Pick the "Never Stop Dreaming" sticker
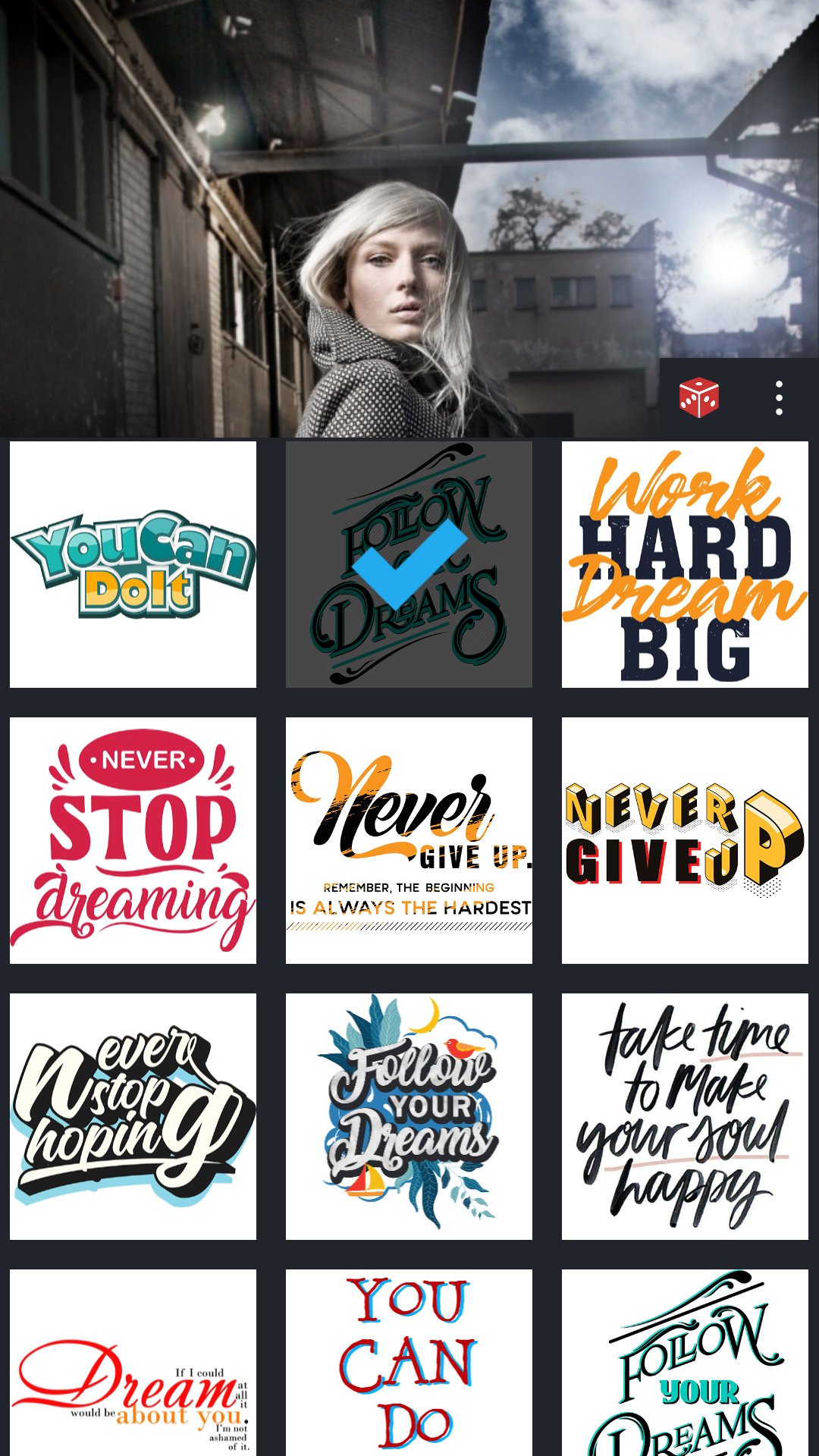The image size is (819, 1456). click(x=133, y=840)
